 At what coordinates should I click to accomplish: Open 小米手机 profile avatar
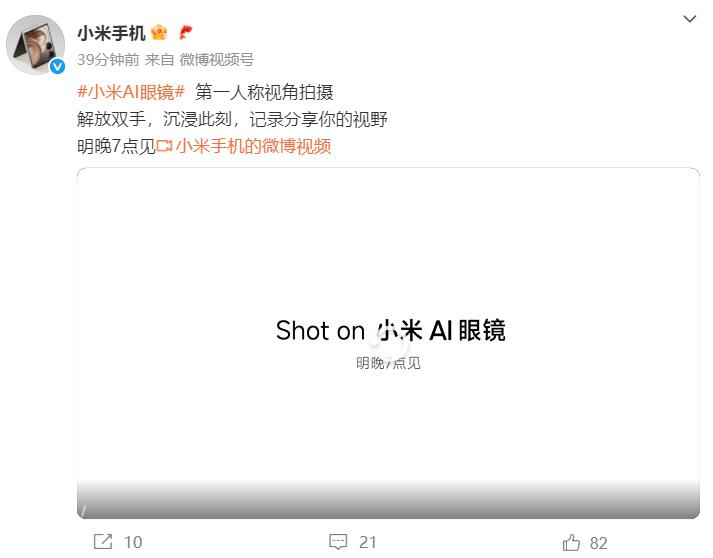(x=36, y=44)
